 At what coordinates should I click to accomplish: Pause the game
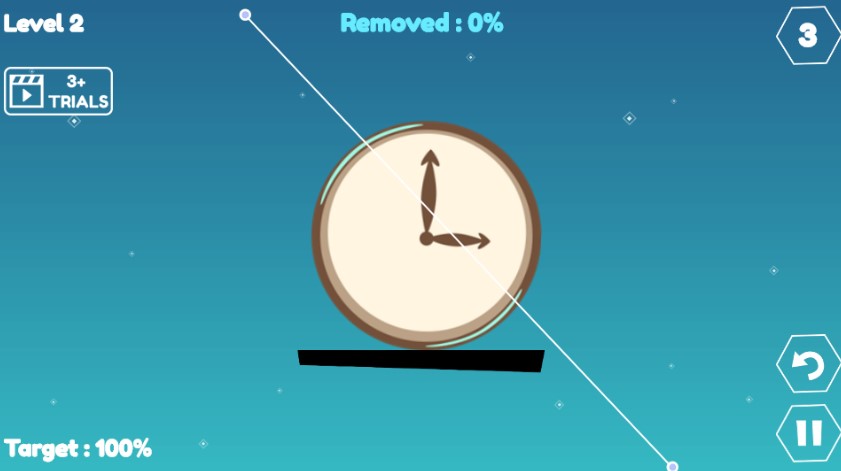[x=807, y=433]
